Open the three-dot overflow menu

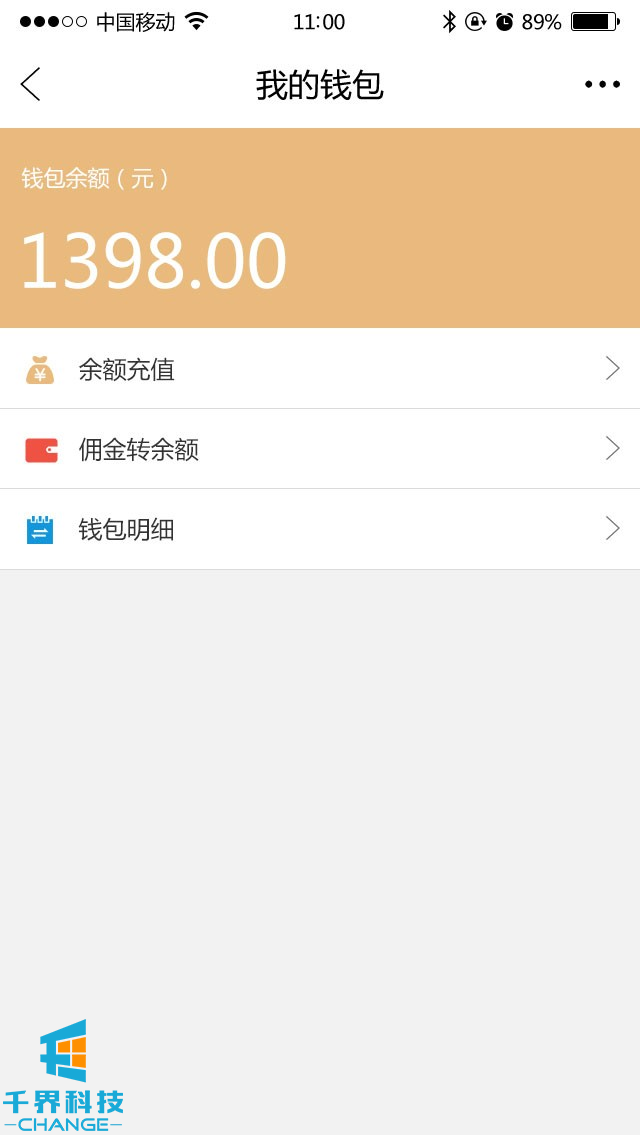click(x=602, y=85)
